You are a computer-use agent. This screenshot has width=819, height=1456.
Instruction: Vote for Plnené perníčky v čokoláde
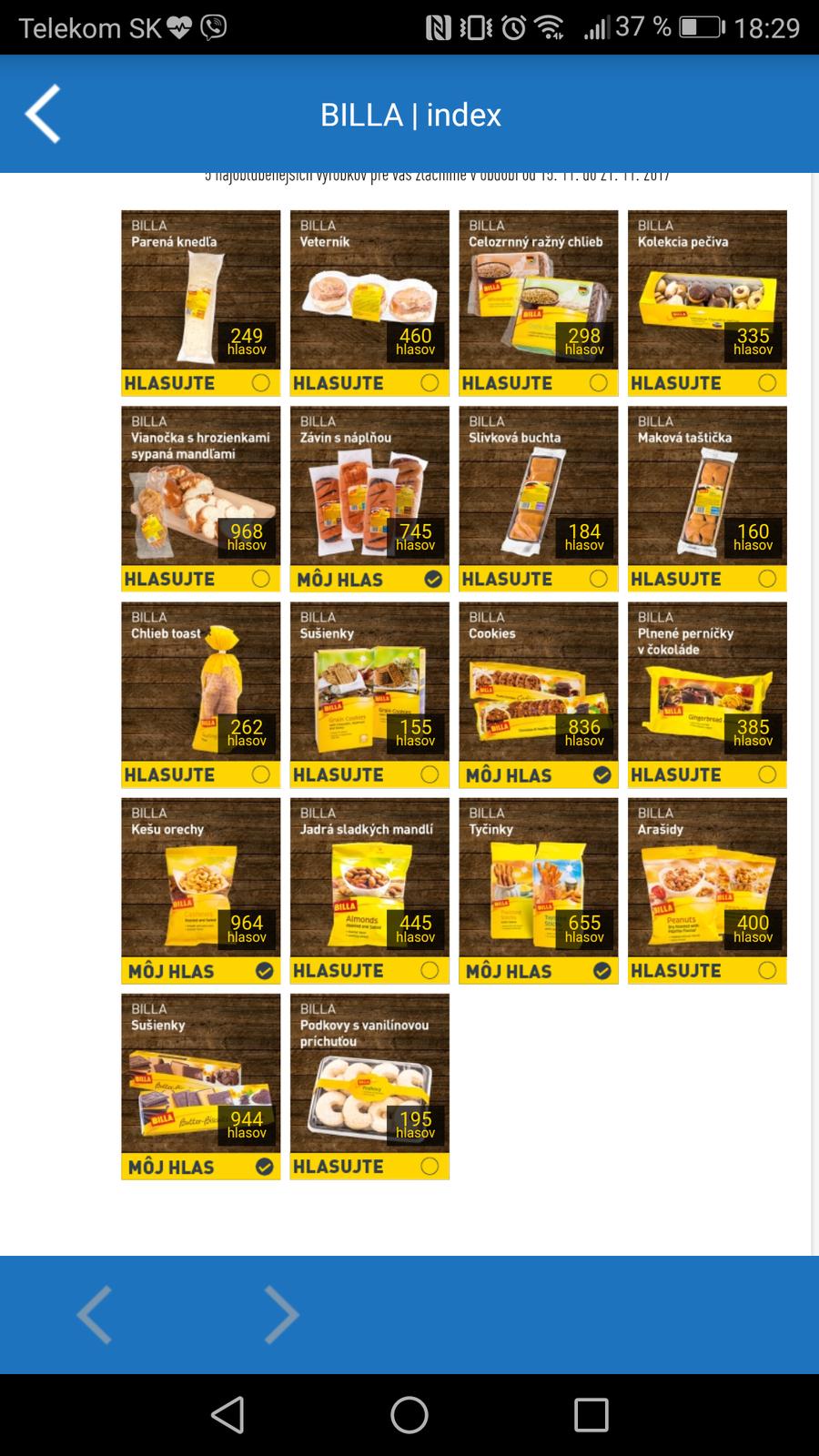click(706, 774)
